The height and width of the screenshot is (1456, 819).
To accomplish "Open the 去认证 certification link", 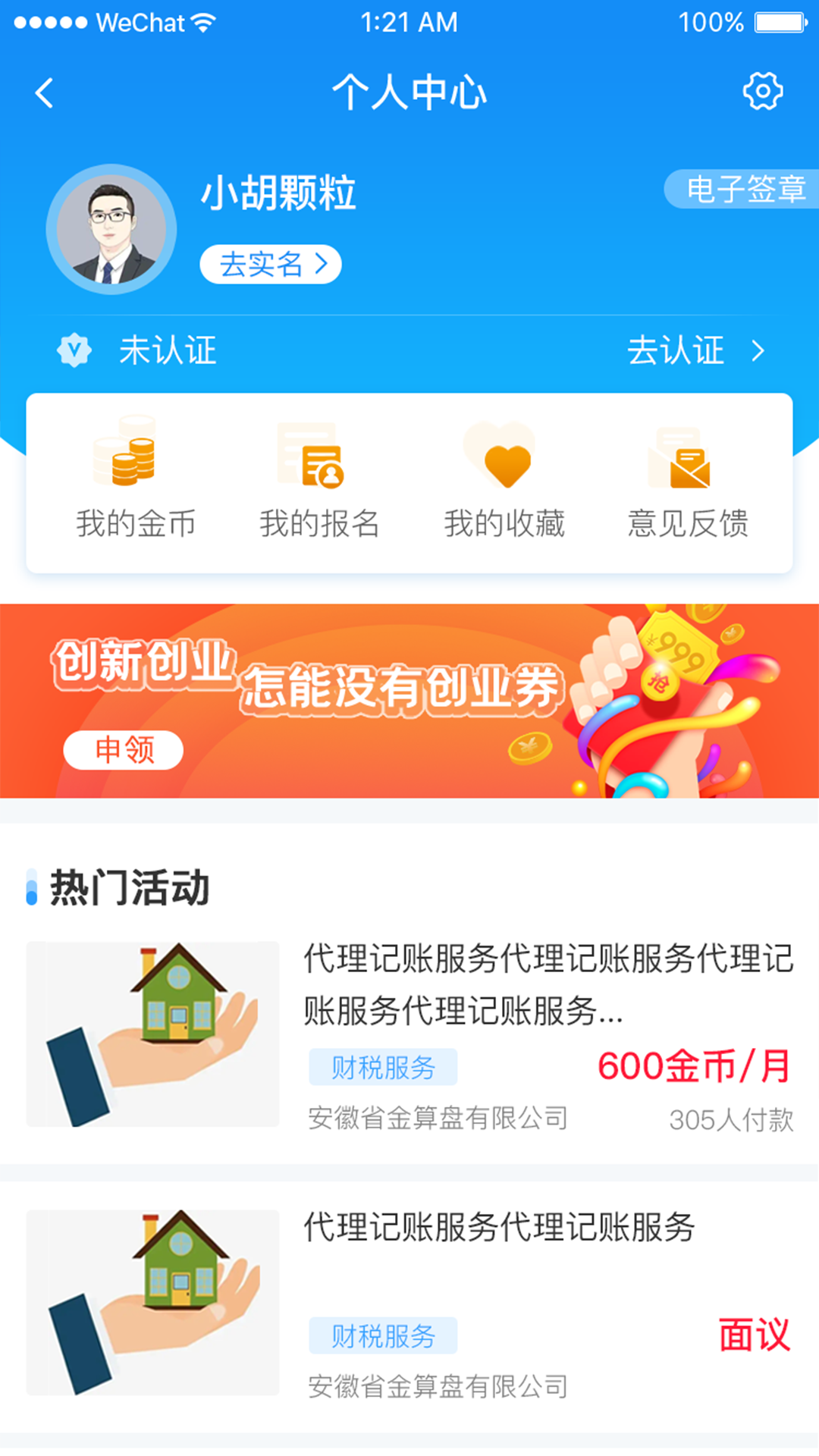I will tap(694, 351).
